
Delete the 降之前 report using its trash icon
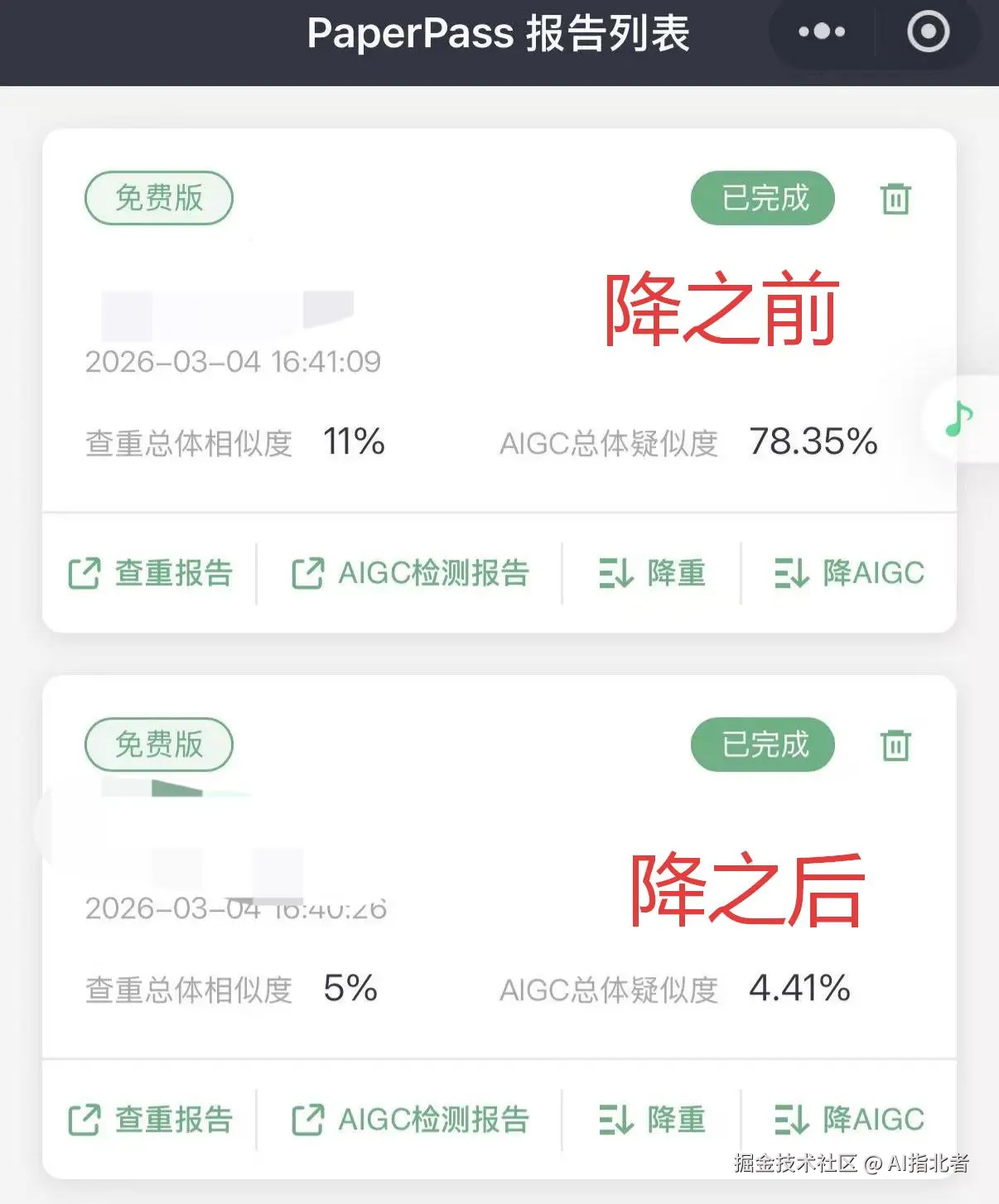894,199
